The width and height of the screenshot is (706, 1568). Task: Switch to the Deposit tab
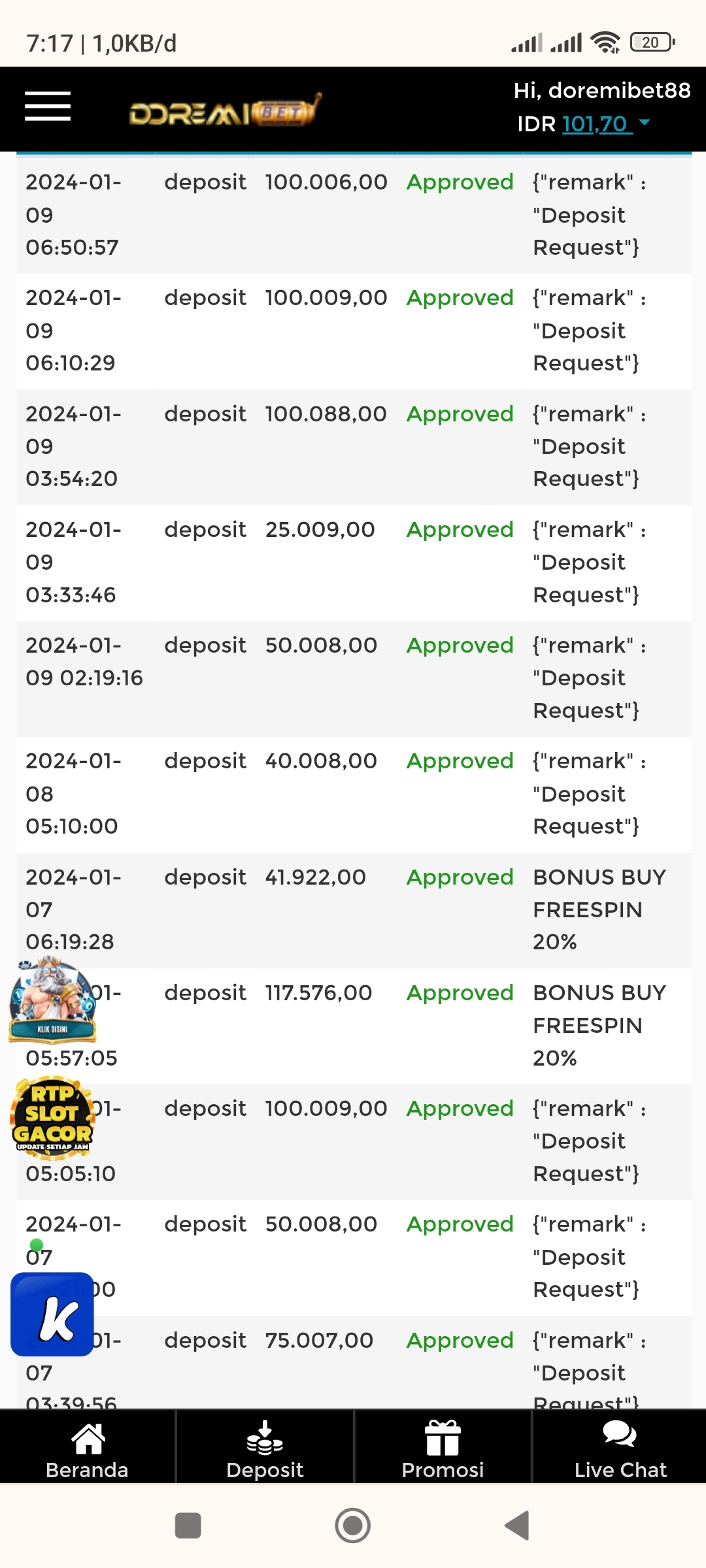coord(265,1448)
